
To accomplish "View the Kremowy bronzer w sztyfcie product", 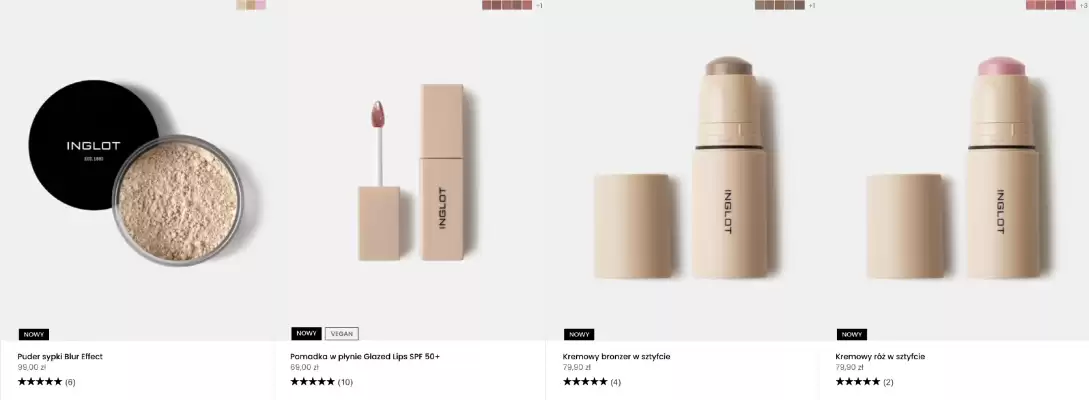I will (x=616, y=356).
